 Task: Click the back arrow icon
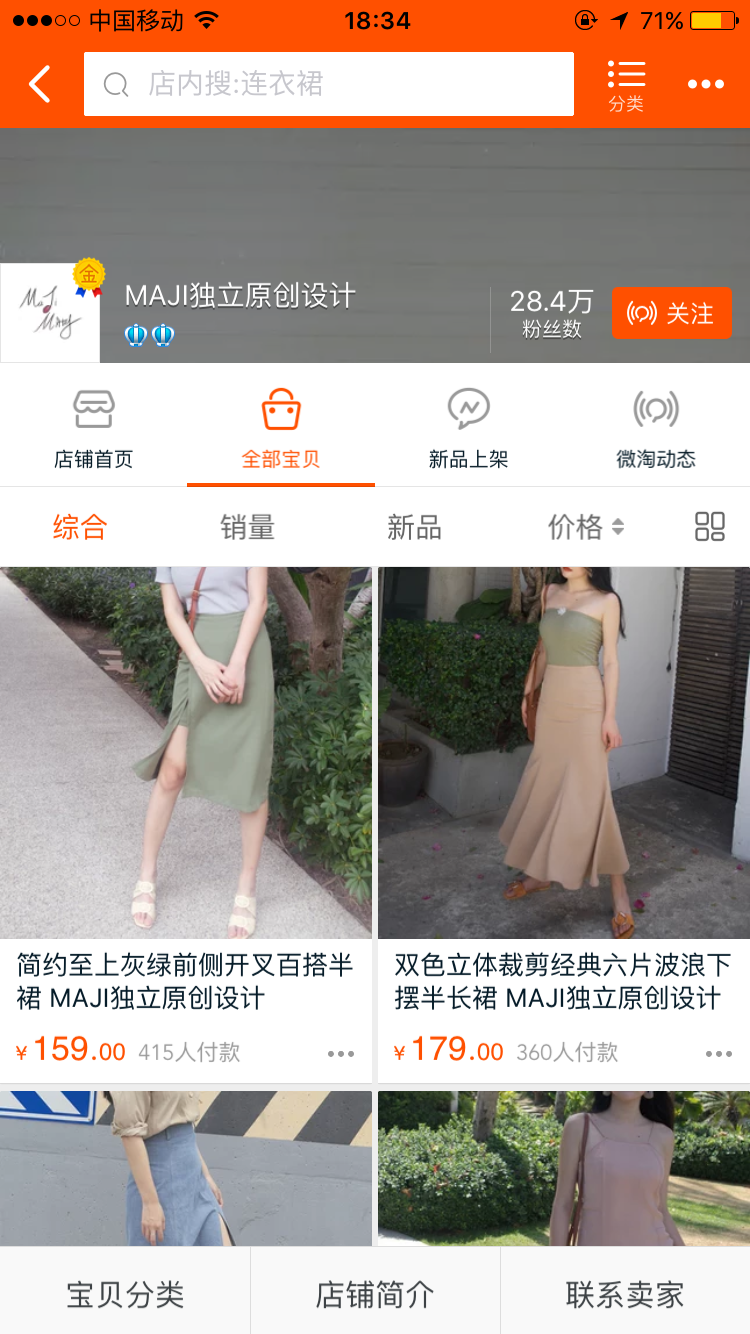pyautogui.click(x=39, y=84)
